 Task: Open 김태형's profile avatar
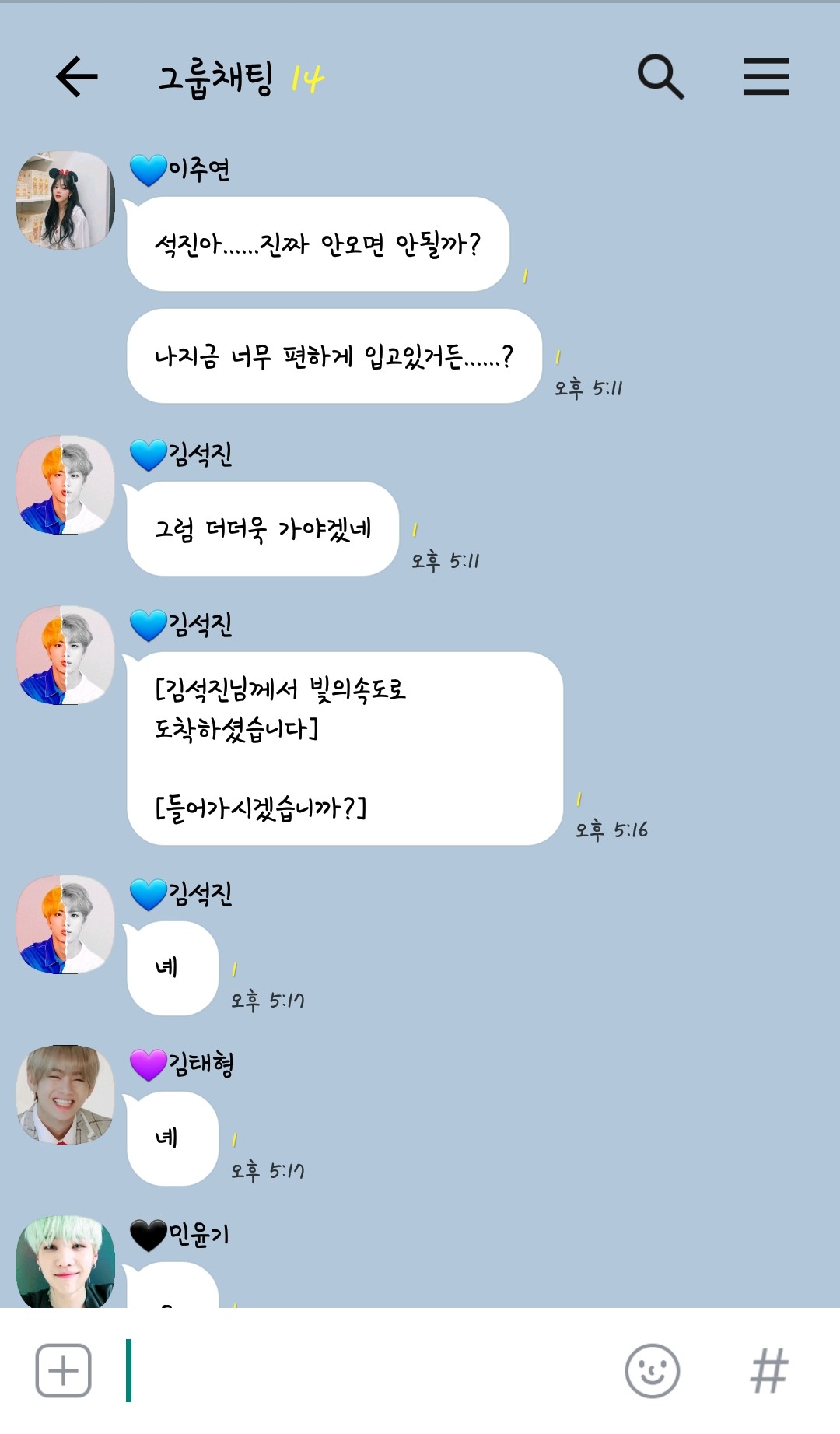pyautogui.click(x=65, y=1094)
